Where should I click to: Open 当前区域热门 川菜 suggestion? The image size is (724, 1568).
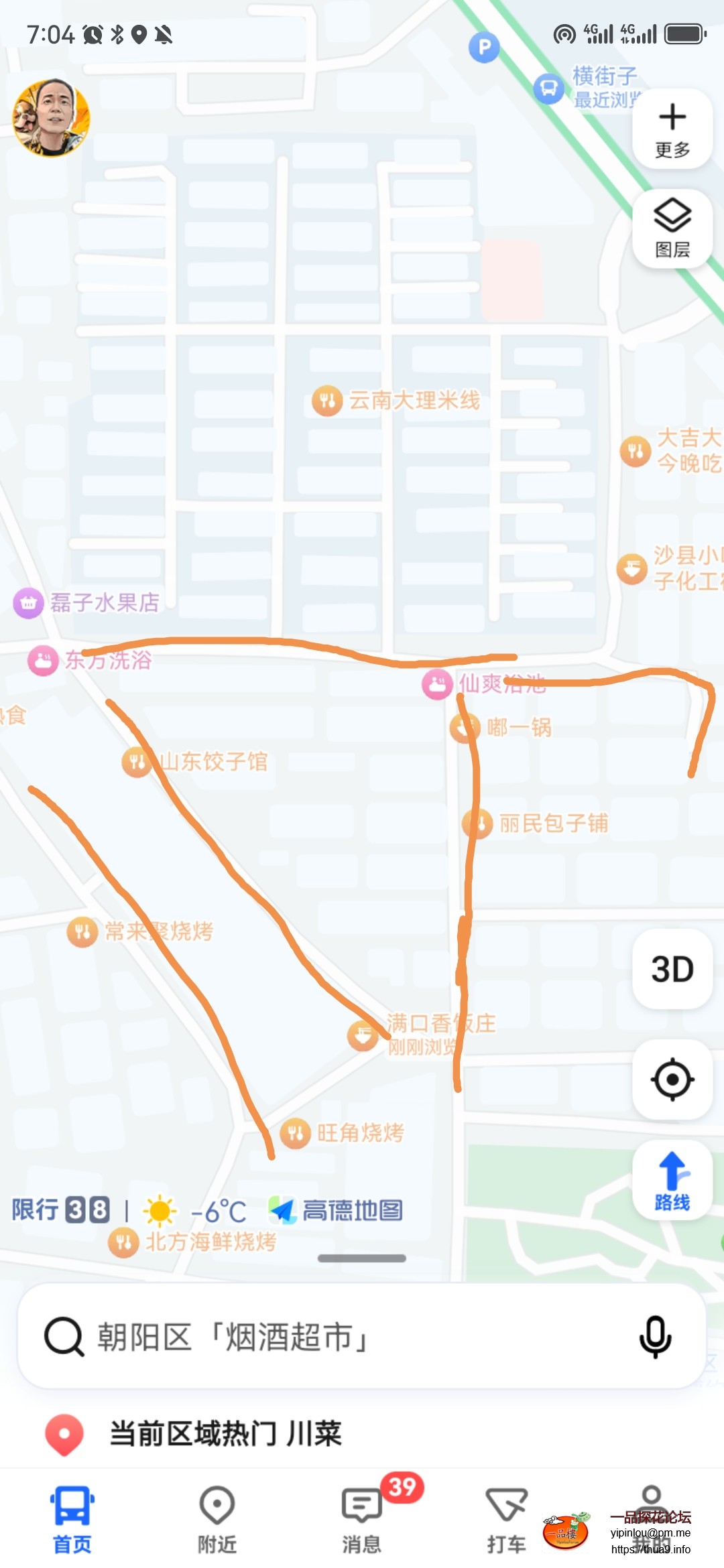pos(225,1434)
